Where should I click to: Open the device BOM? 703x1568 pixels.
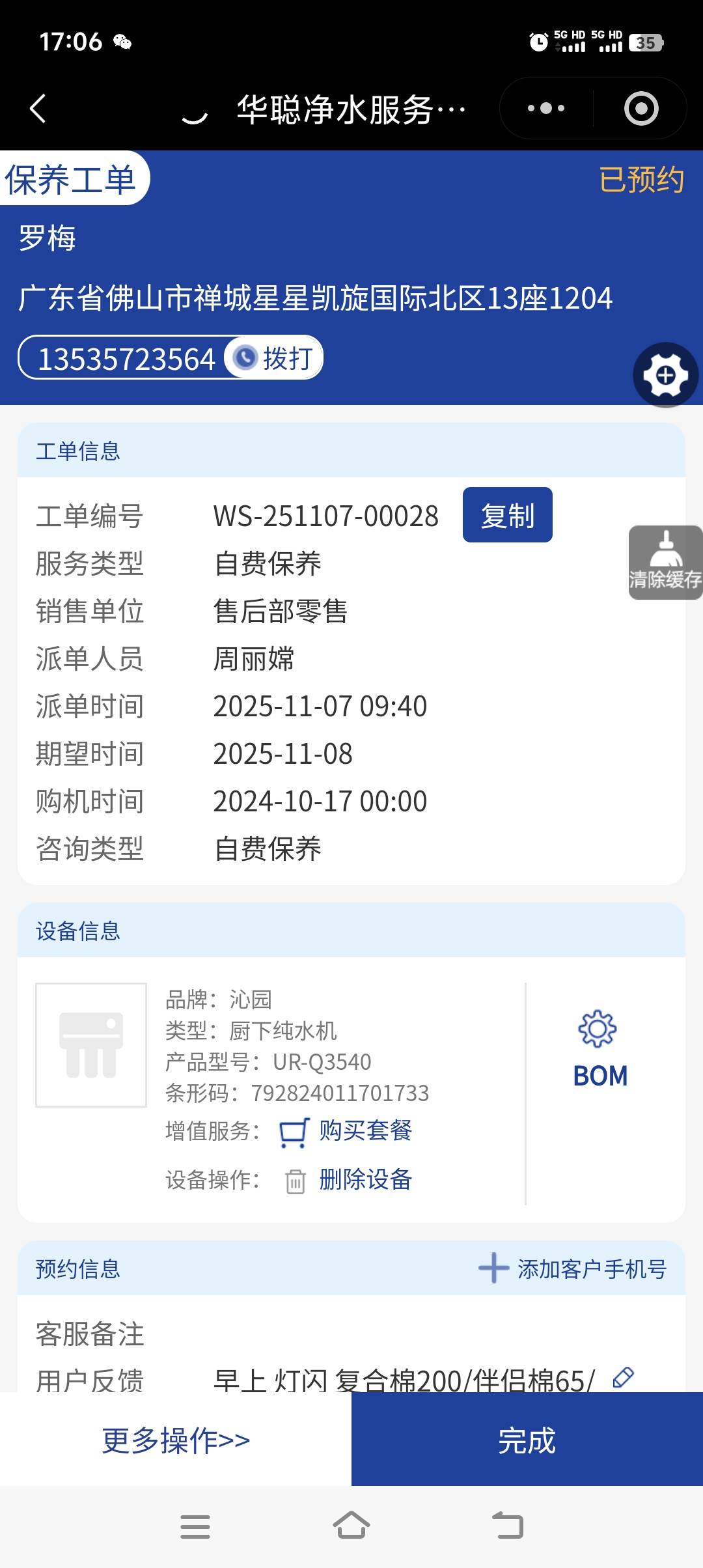(x=600, y=1050)
